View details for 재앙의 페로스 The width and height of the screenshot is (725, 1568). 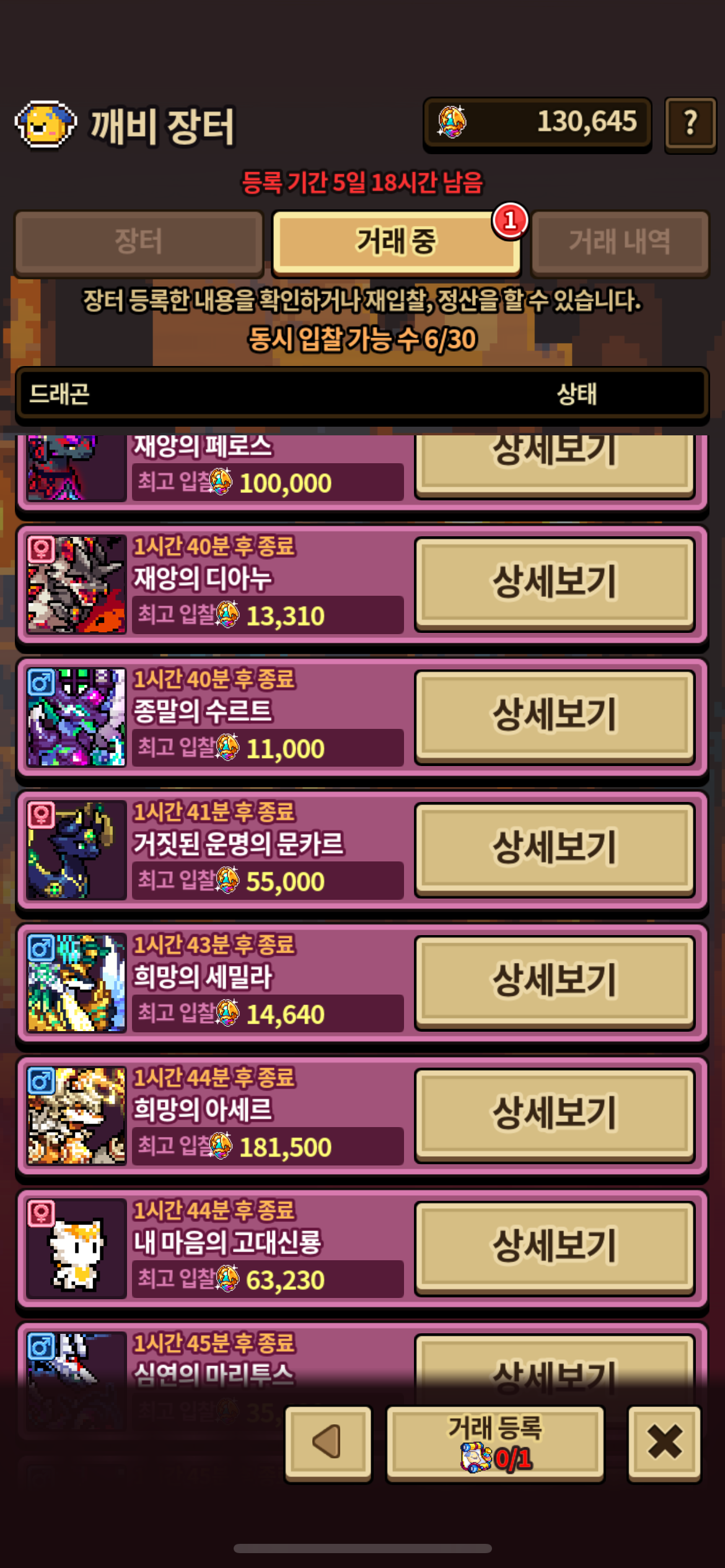pyautogui.click(x=555, y=464)
